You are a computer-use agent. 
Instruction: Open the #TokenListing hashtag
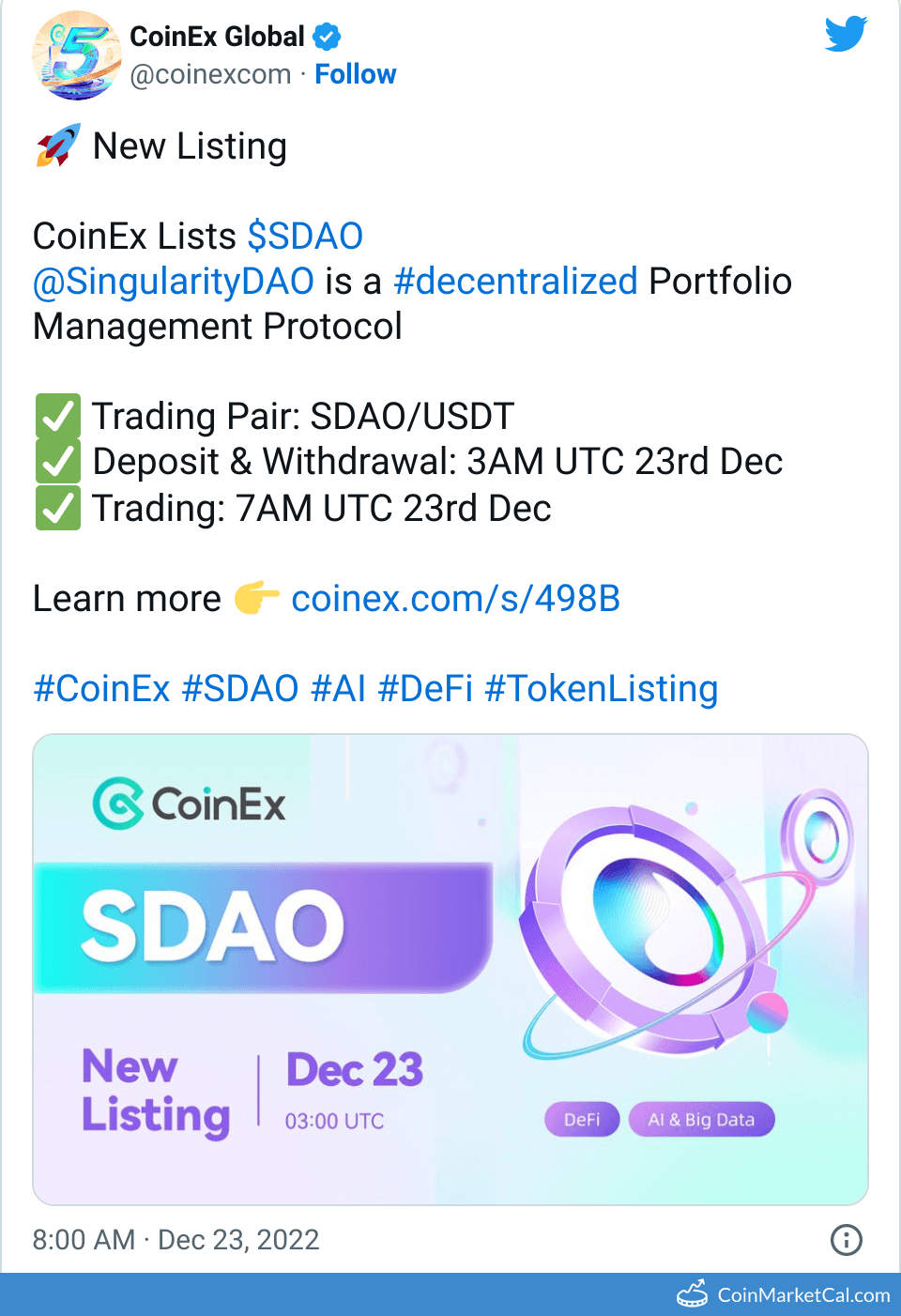(x=601, y=689)
